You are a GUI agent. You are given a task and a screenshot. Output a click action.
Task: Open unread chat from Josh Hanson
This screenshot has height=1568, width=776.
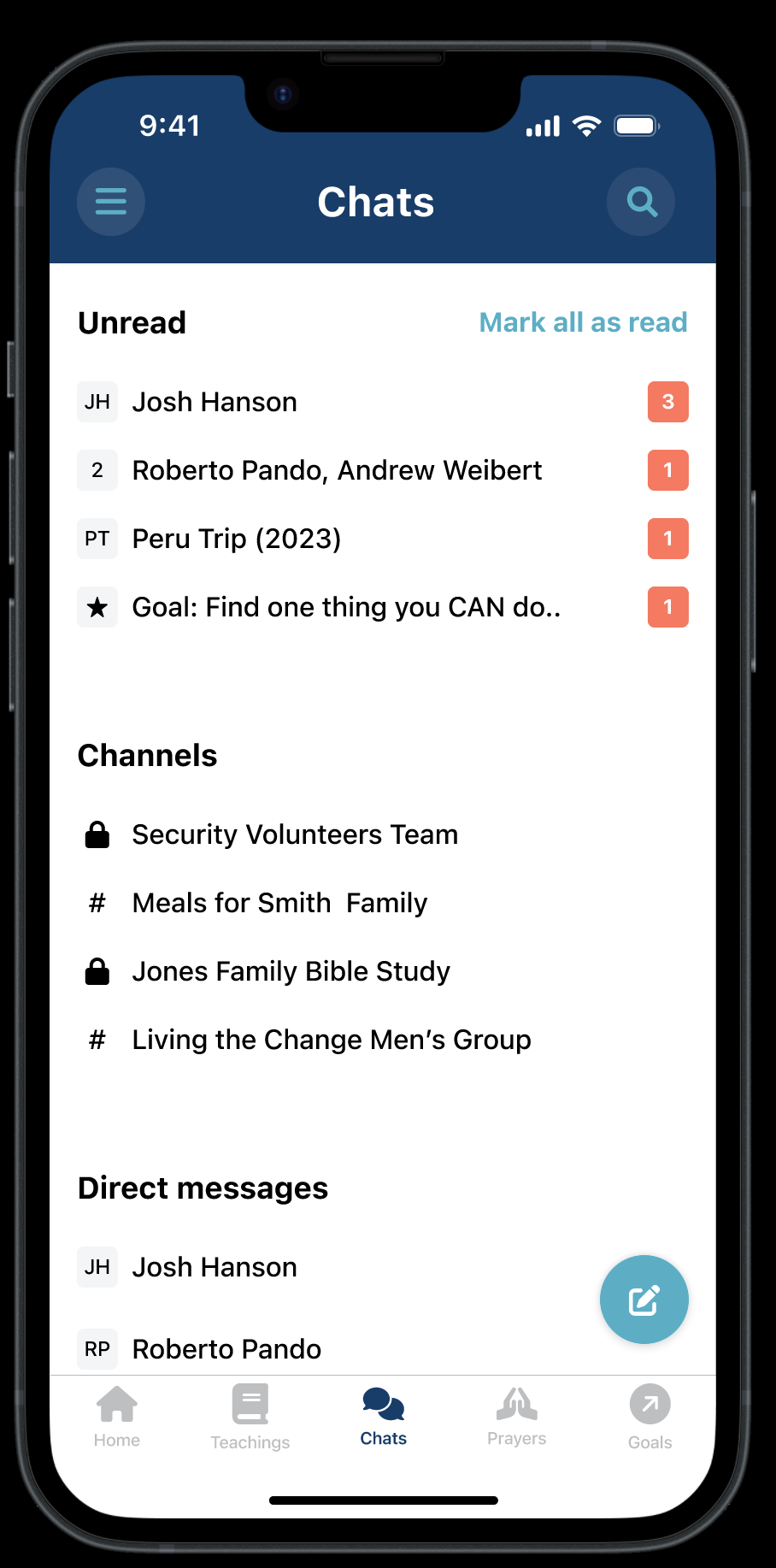click(x=214, y=402)
